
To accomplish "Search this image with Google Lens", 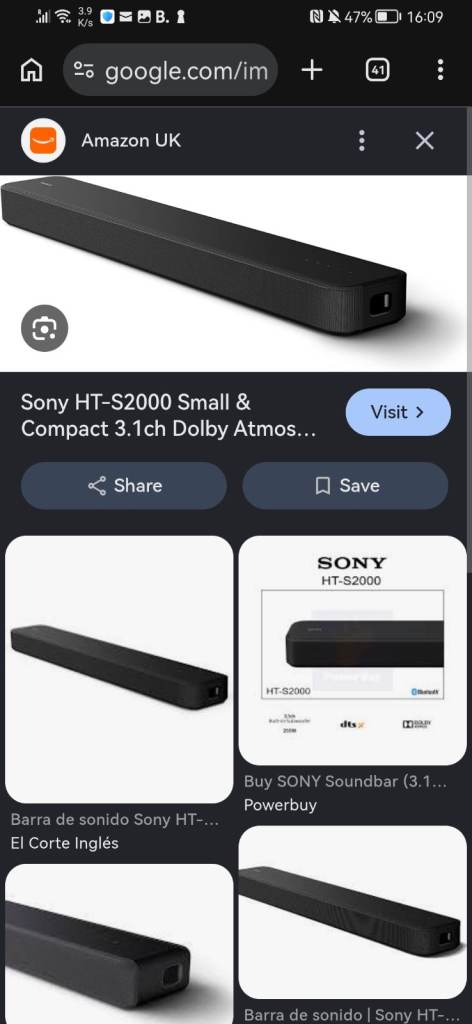I will (x=44, y=328).
